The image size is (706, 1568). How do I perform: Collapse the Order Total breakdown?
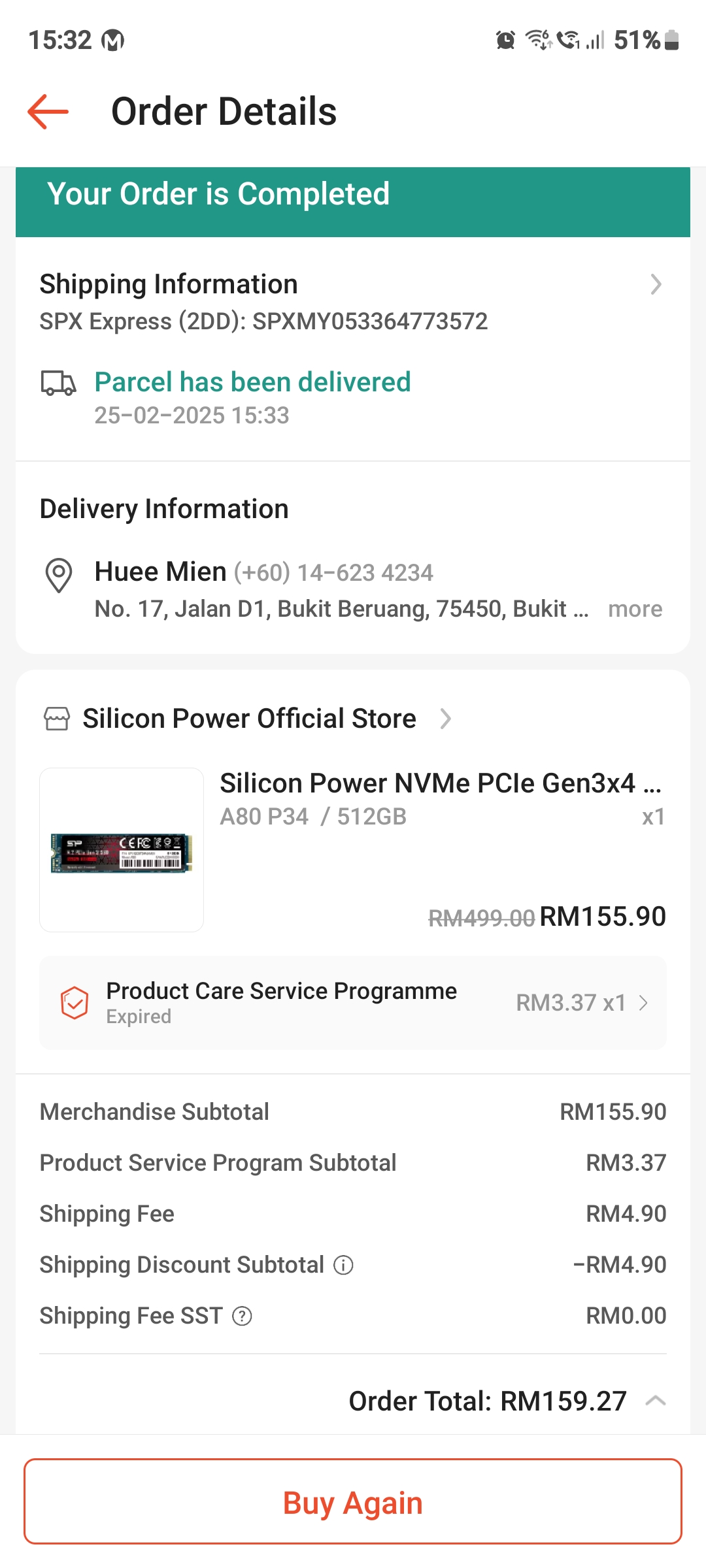coord(655,1401)
